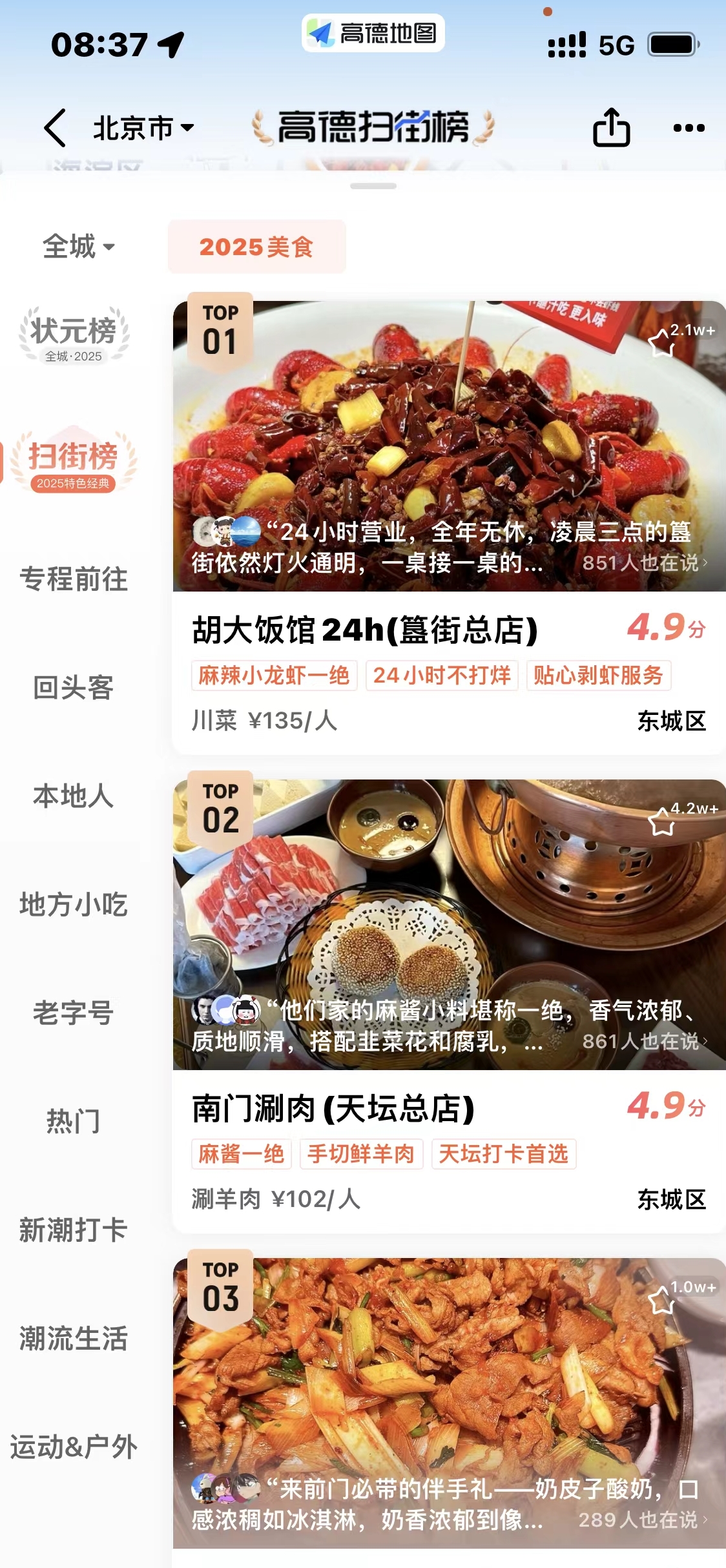
Task: Expand the 全城 area filter
Action: click(x=78, y=247)
